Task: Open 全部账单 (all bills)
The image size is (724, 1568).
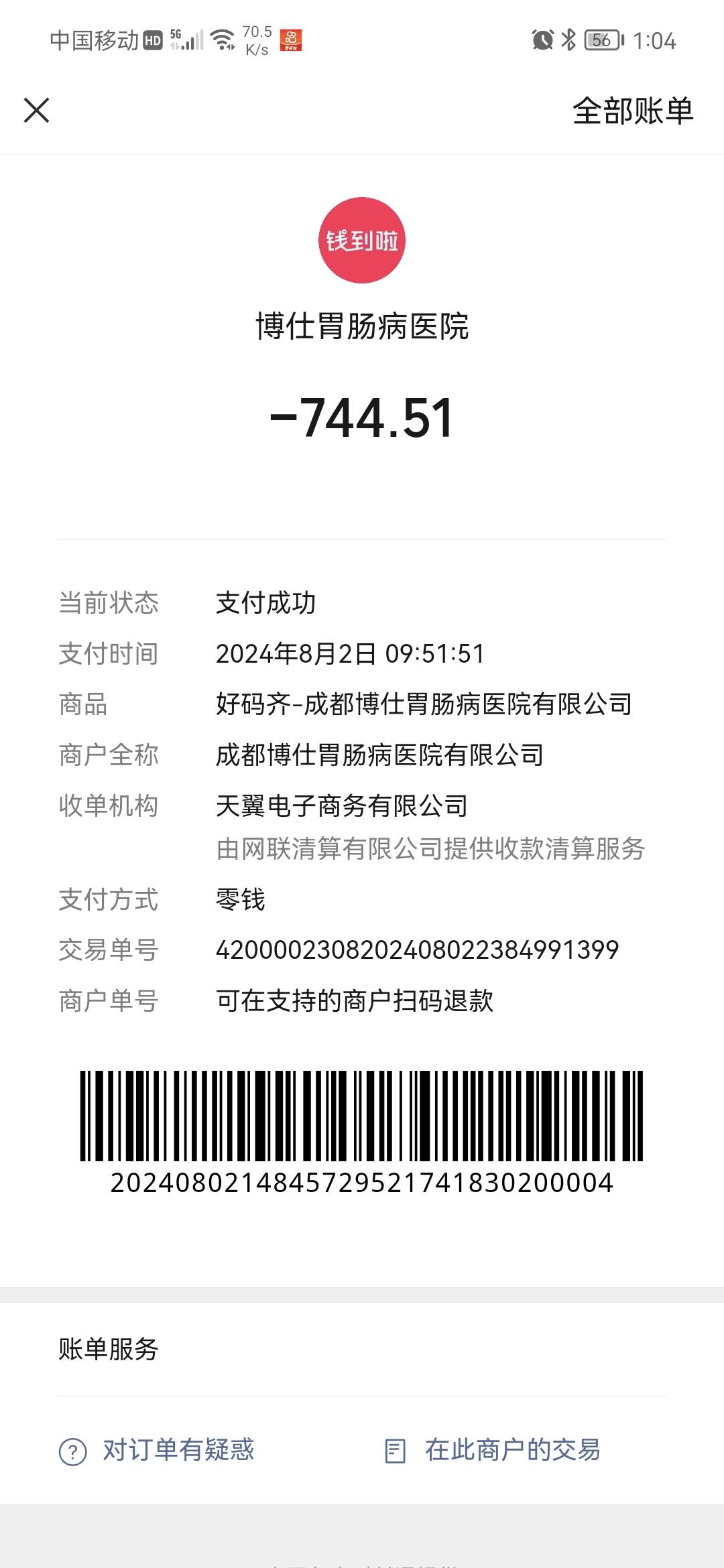Action: click(632, 111)
